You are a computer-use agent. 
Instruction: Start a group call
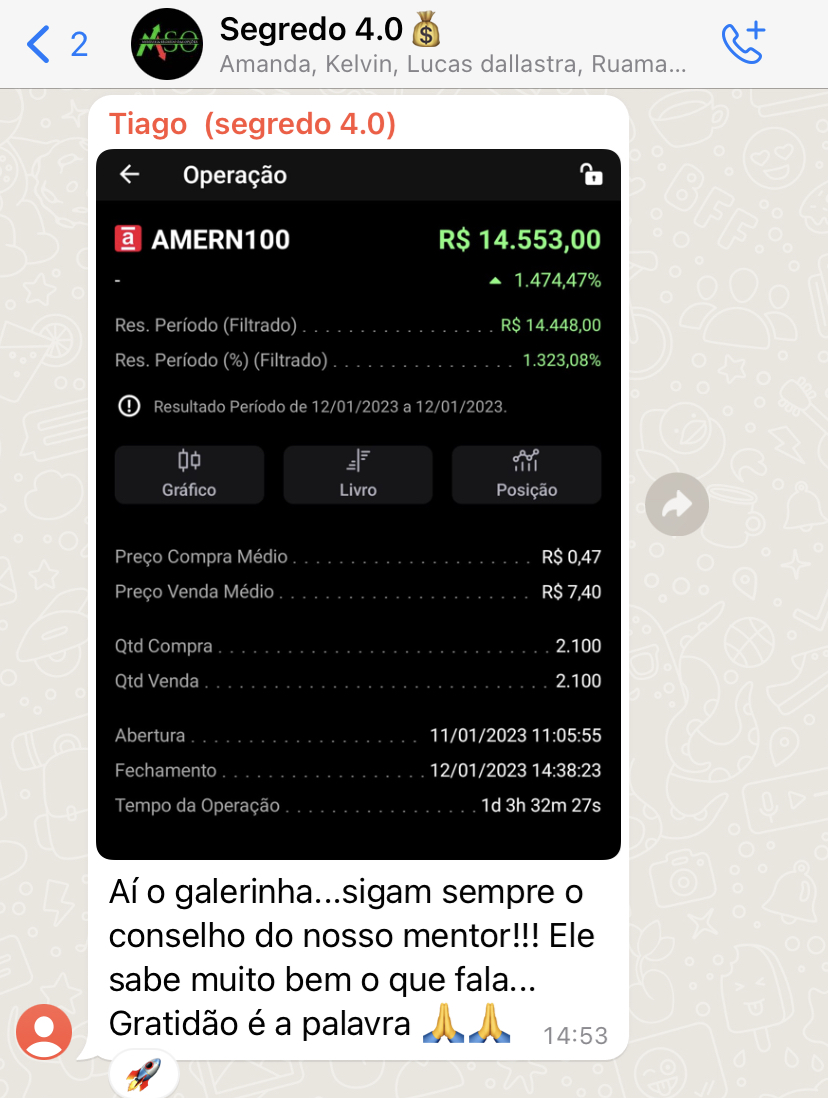pyautogui.click(x=742, y=43)
